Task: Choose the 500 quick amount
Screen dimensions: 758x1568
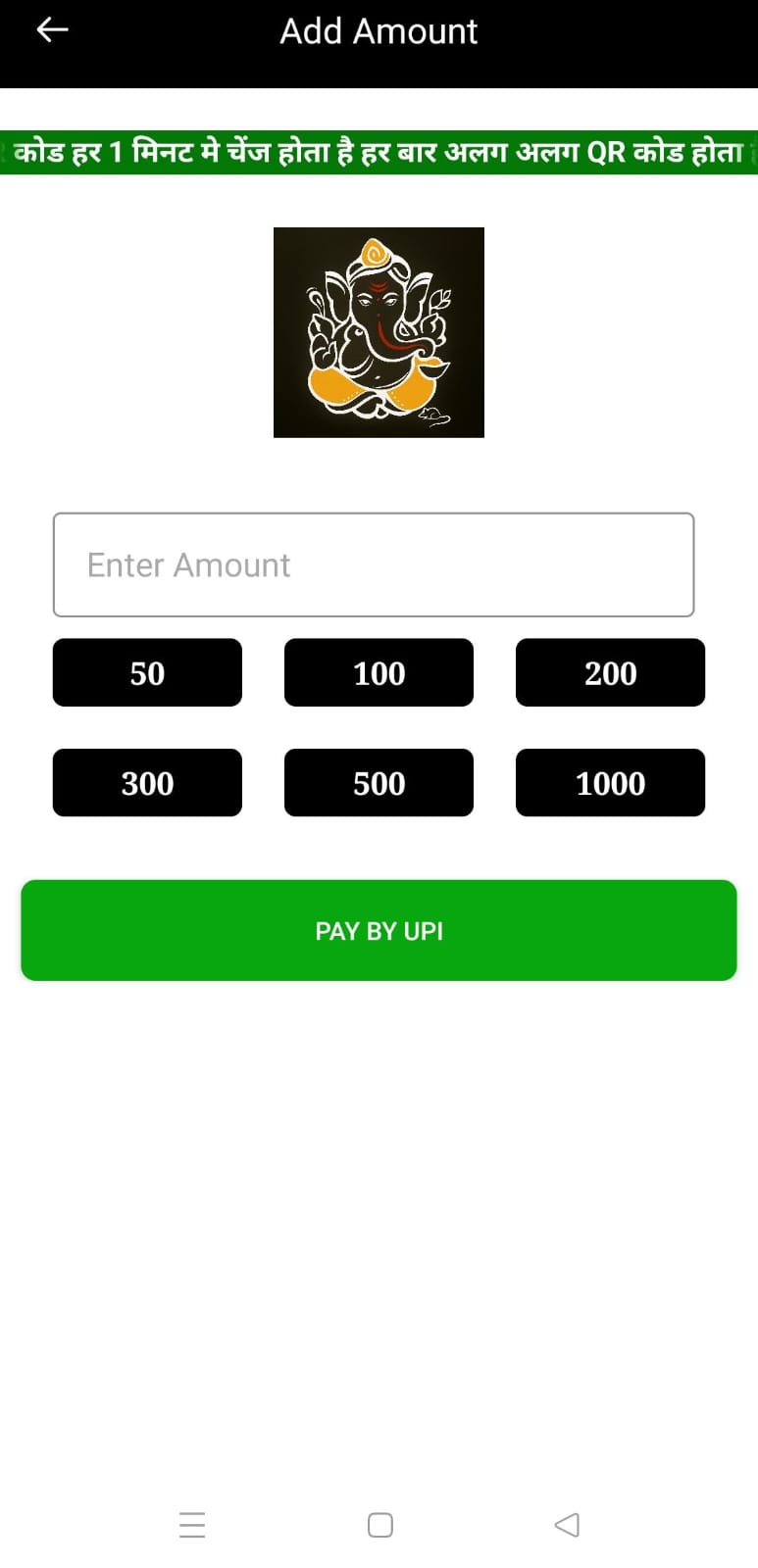Action: tap(379, 783)
